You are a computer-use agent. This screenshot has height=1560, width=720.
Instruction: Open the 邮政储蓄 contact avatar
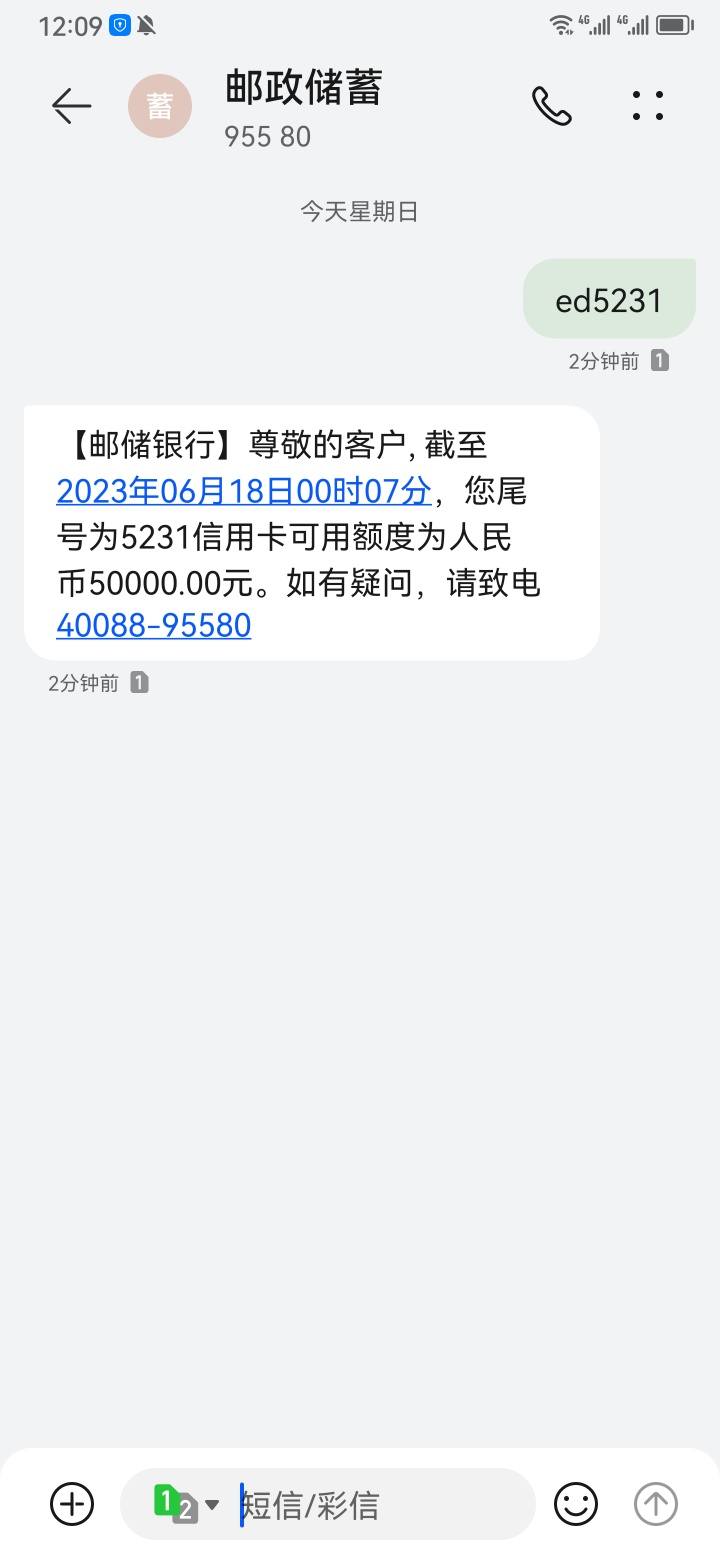[x=160, y=106]
